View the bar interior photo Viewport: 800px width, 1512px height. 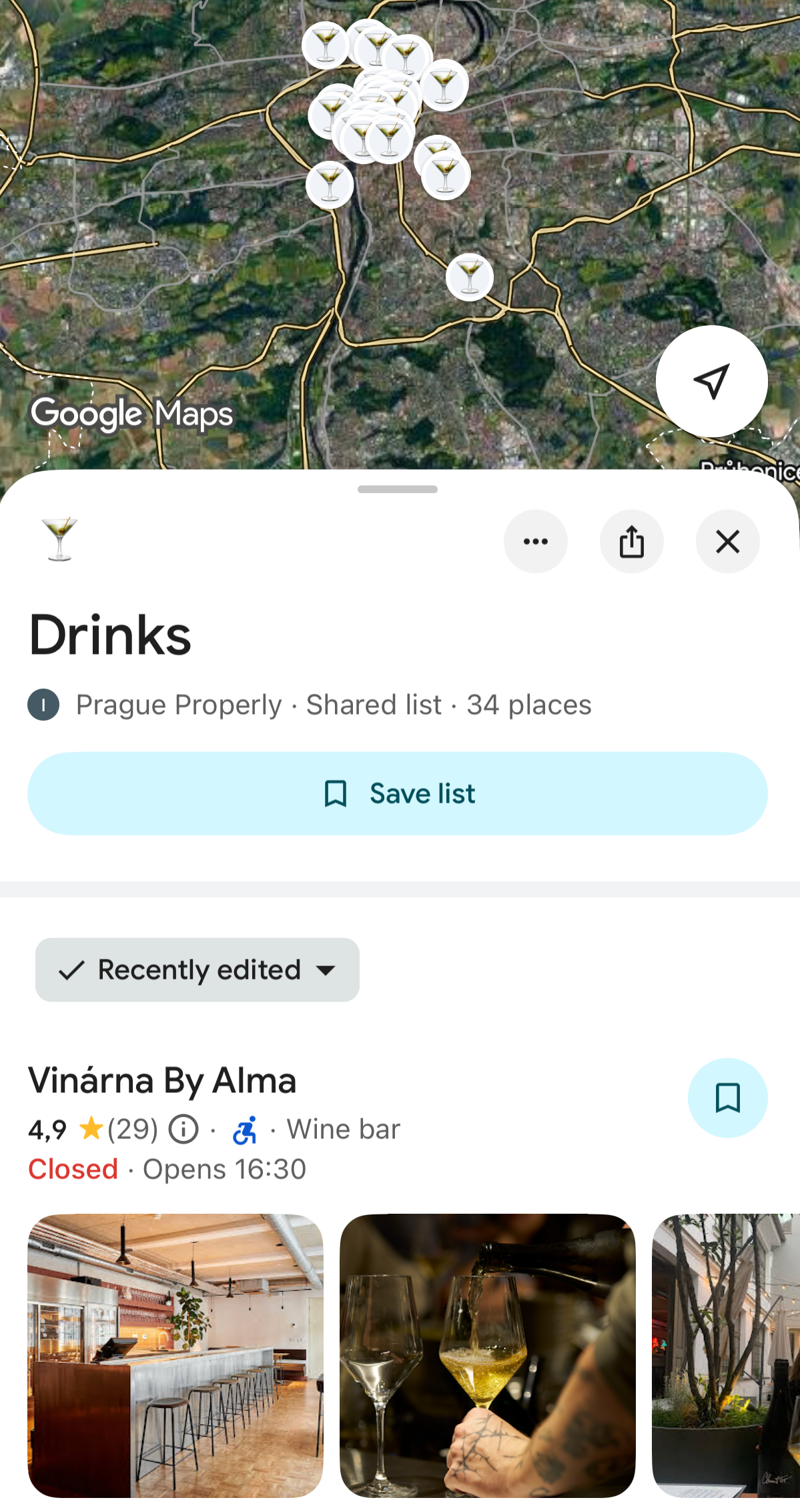175,1355
